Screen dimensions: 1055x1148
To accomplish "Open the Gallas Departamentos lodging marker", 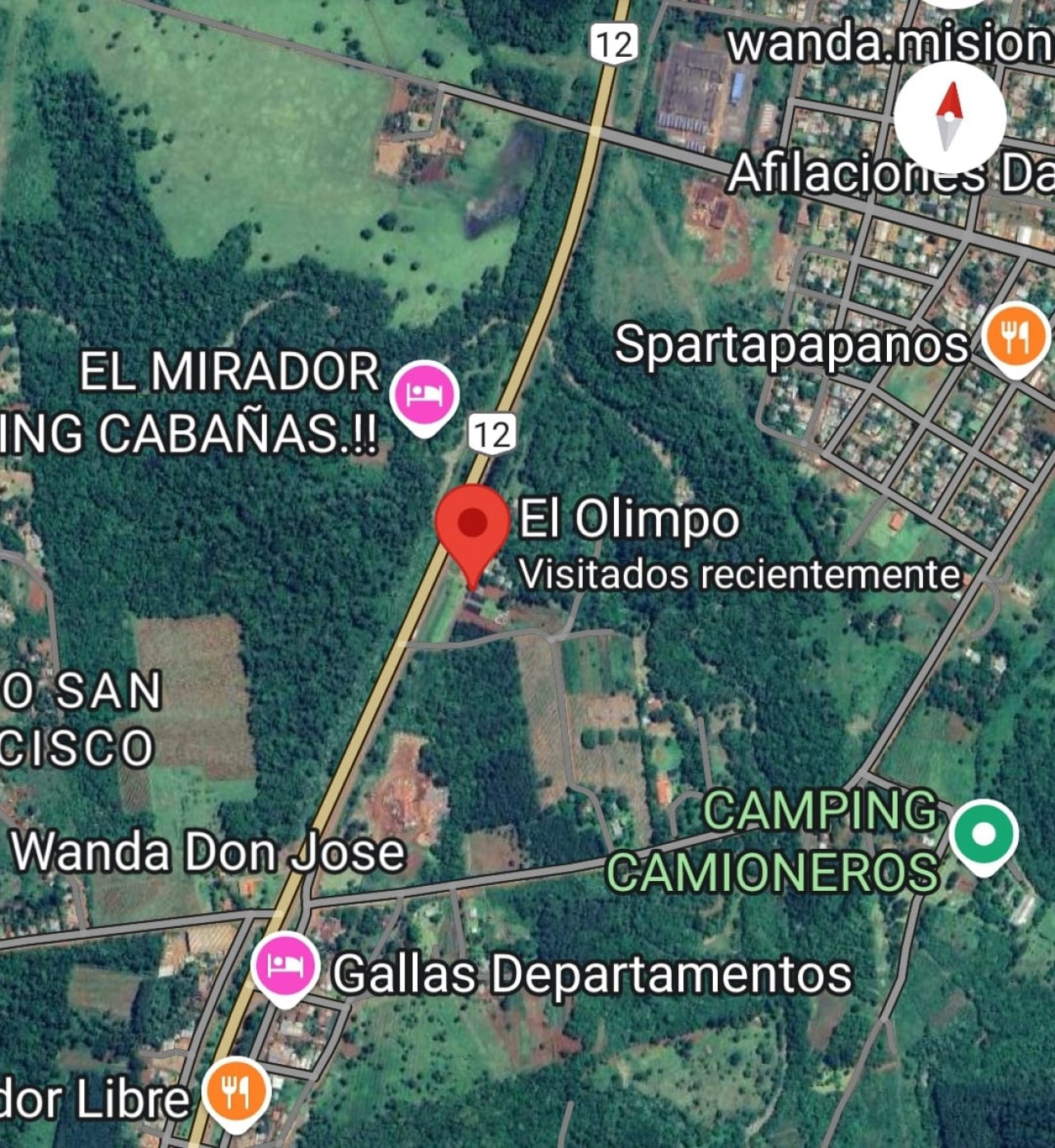I will pos(285,966).
